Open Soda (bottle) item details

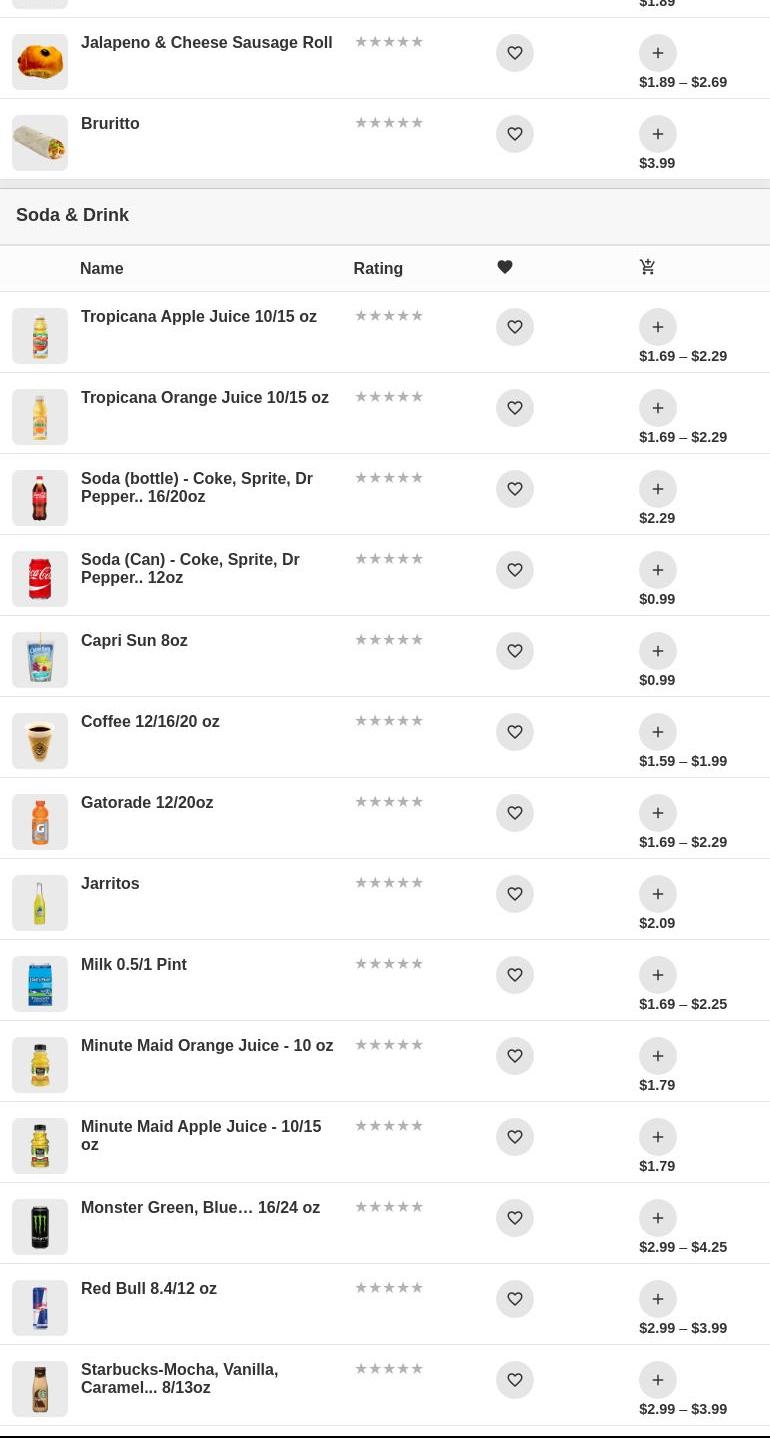click(196, 487)
